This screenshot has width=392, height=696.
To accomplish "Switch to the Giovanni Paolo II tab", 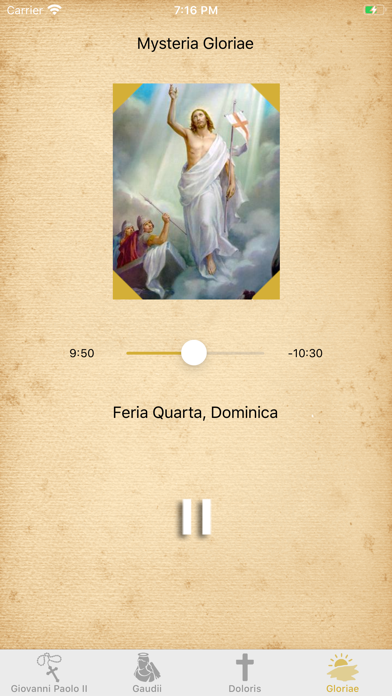I will click(x=49, y=673).
